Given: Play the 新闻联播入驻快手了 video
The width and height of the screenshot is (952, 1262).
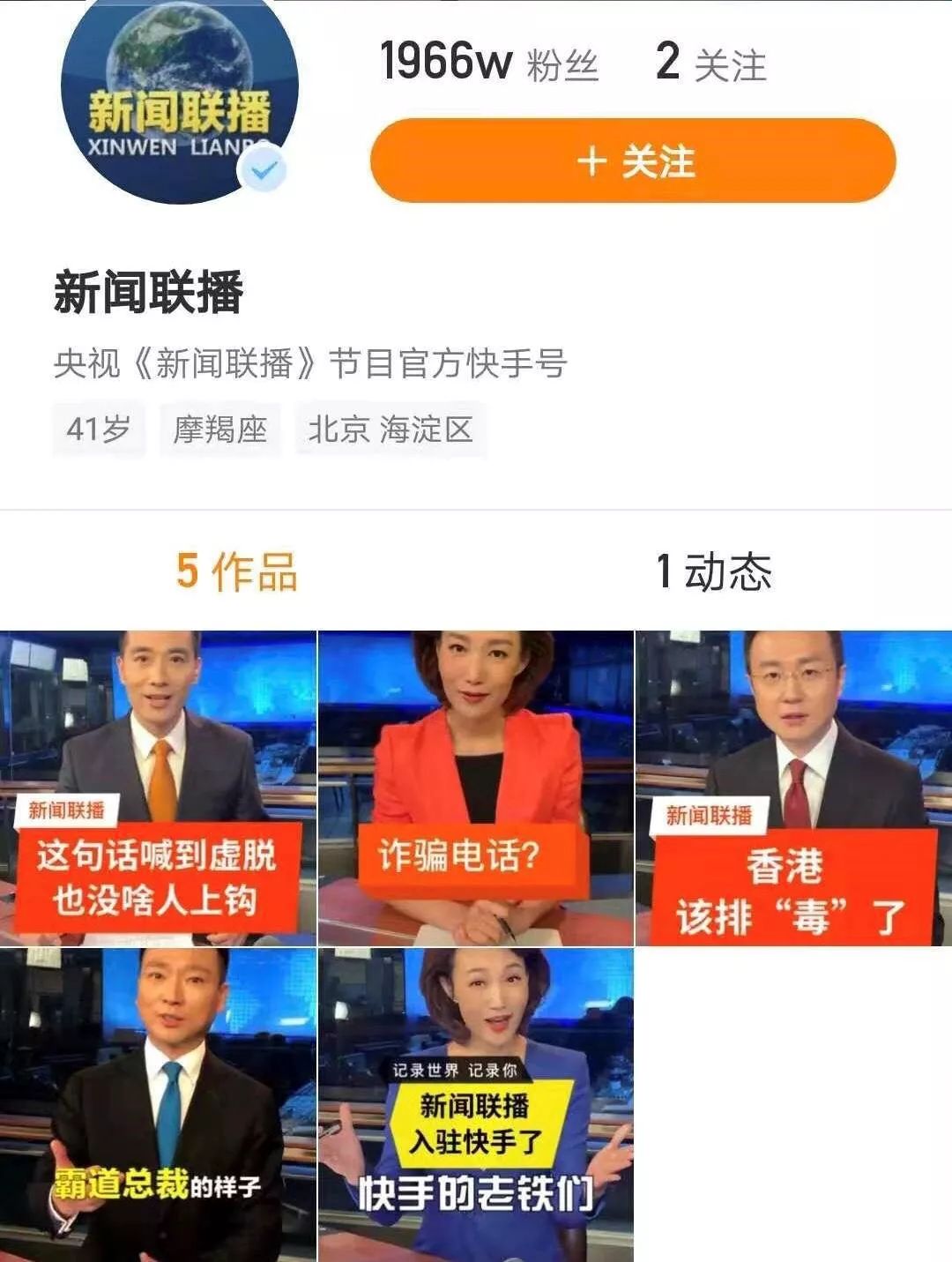Looking at the screenshot, I should [475, 1104].
